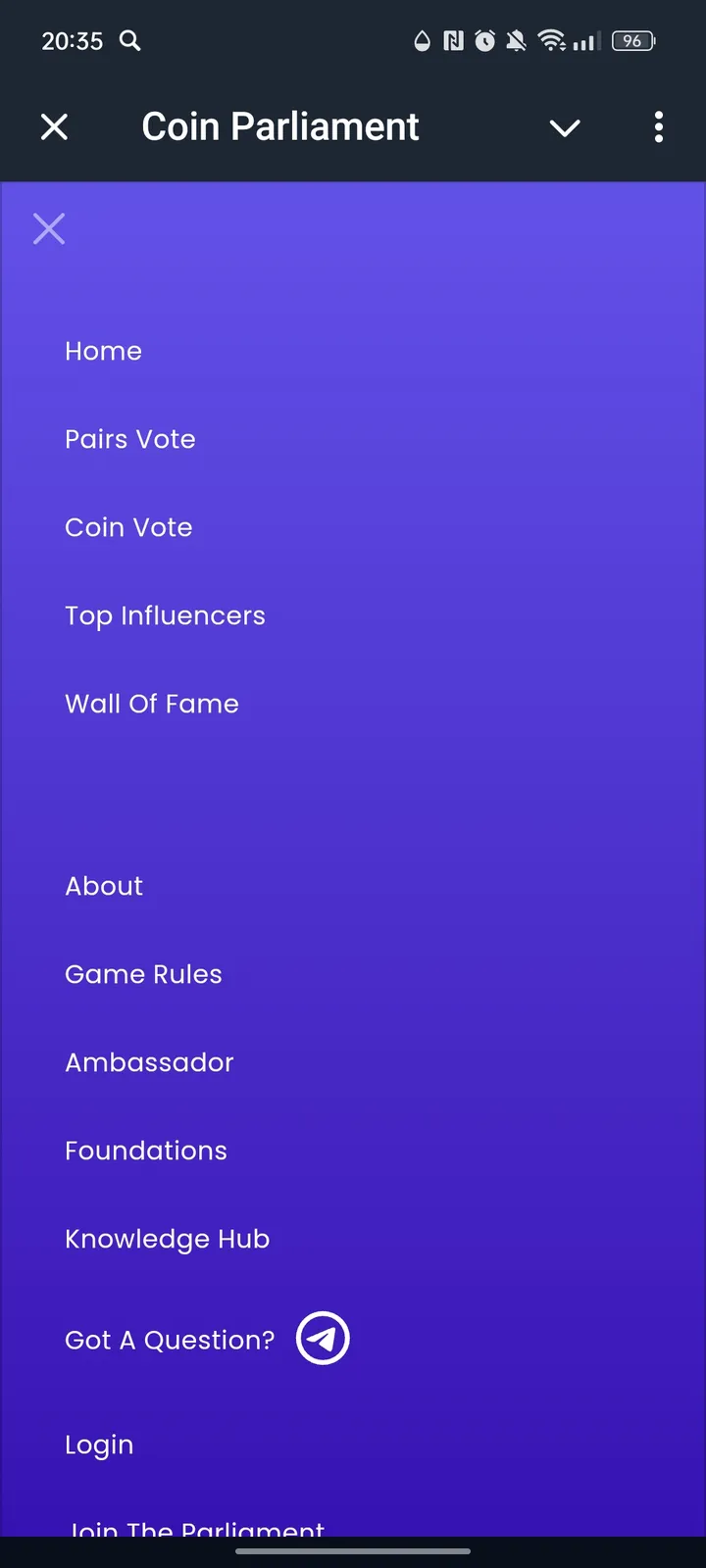The image size is (706, 1568).
Task: Expand the chevron next to Coin Parliament
Action: point(565,127)
